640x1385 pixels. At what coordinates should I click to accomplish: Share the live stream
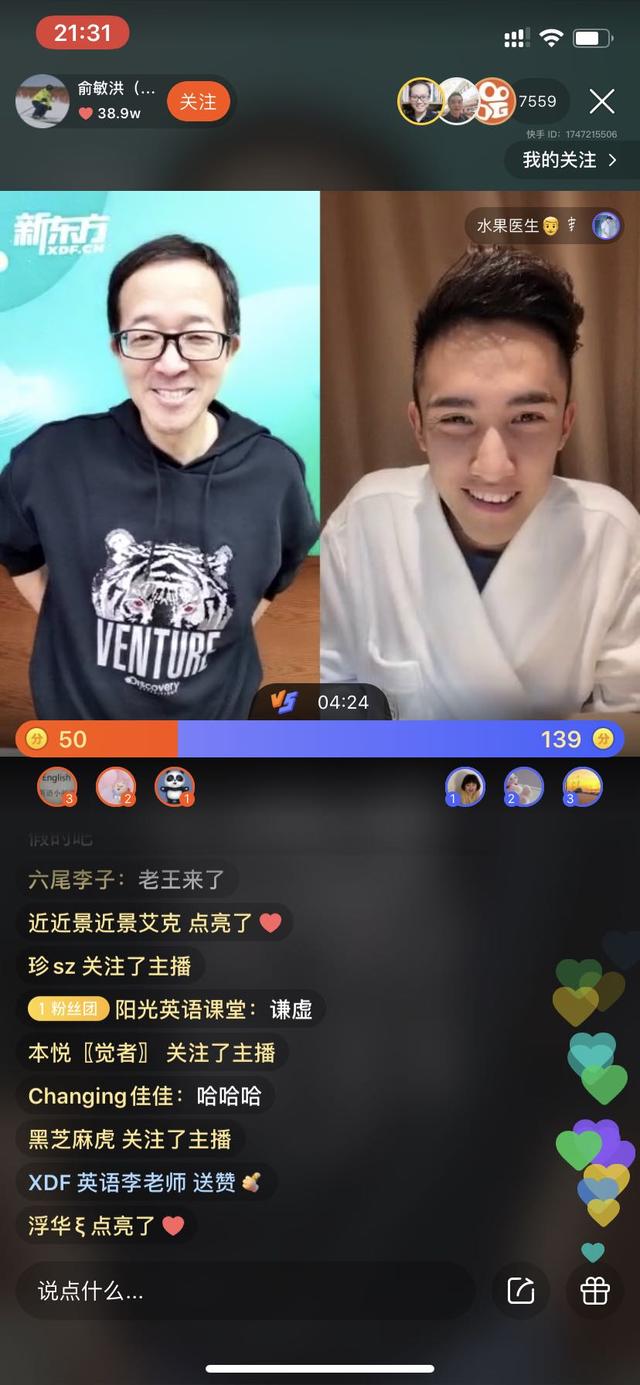click(x=521, y=1290)
